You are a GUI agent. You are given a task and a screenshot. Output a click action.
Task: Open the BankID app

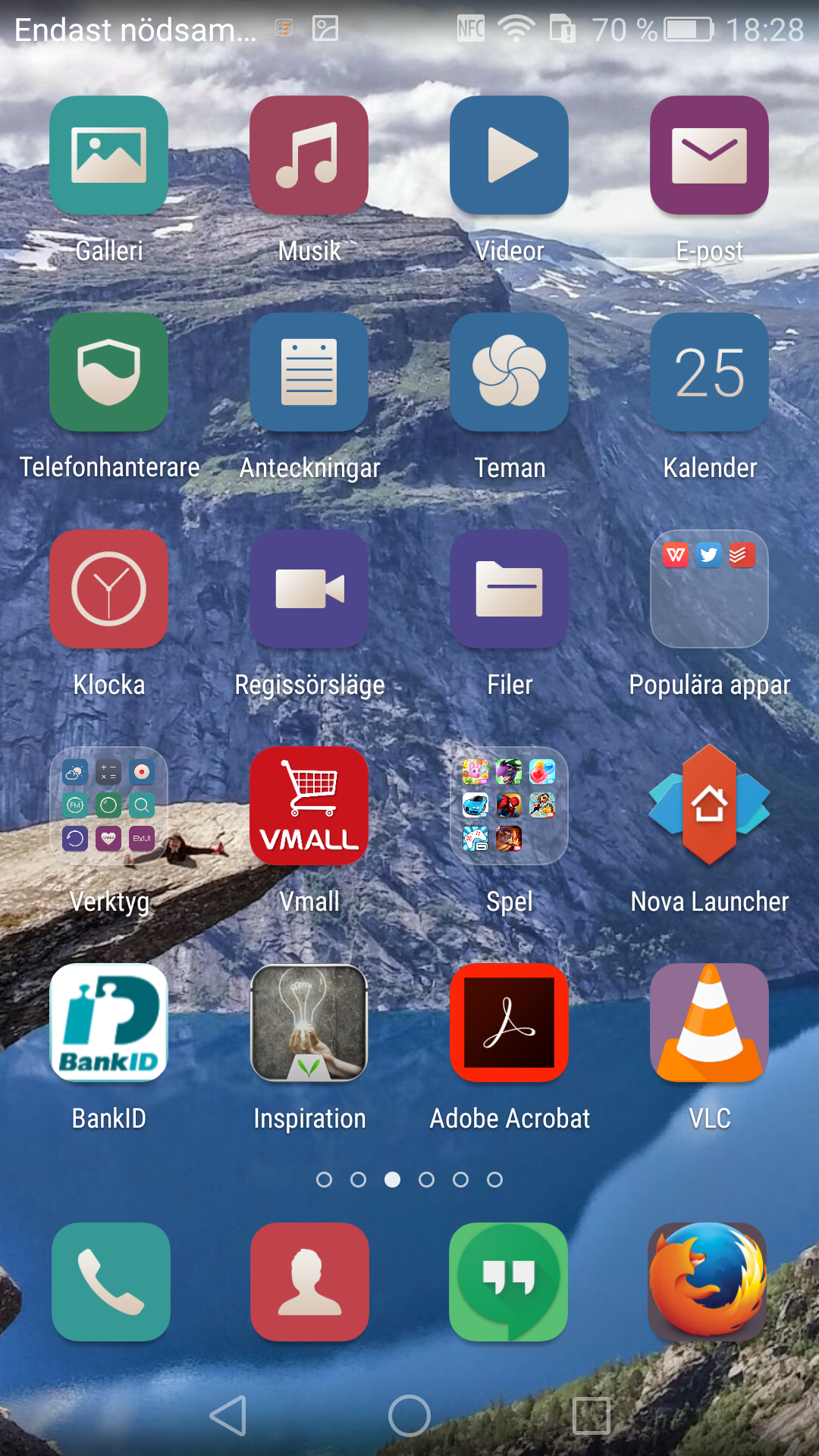pyautogui.click(x=109, y=1023)
